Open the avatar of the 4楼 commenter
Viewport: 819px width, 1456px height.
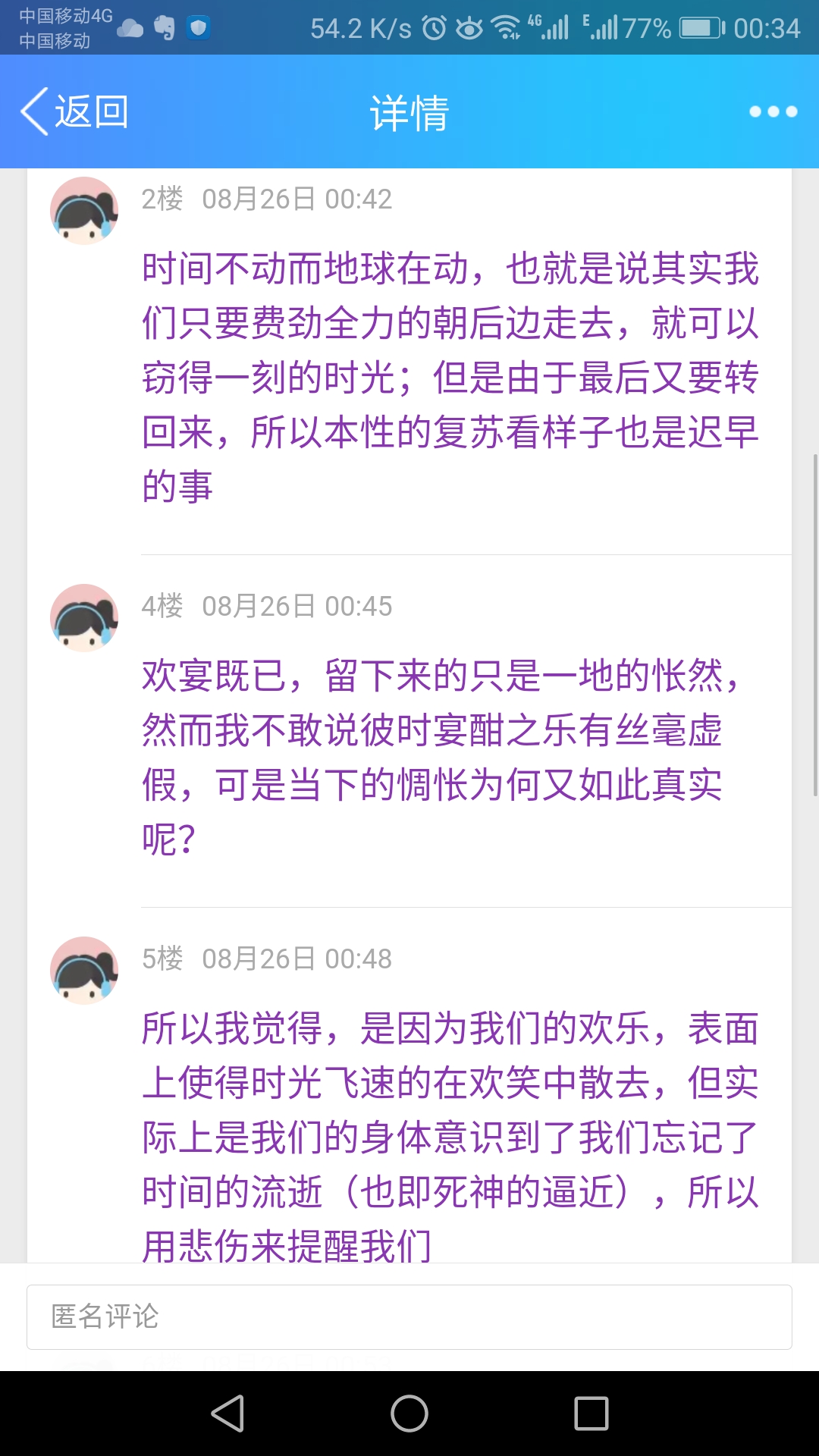84,618
